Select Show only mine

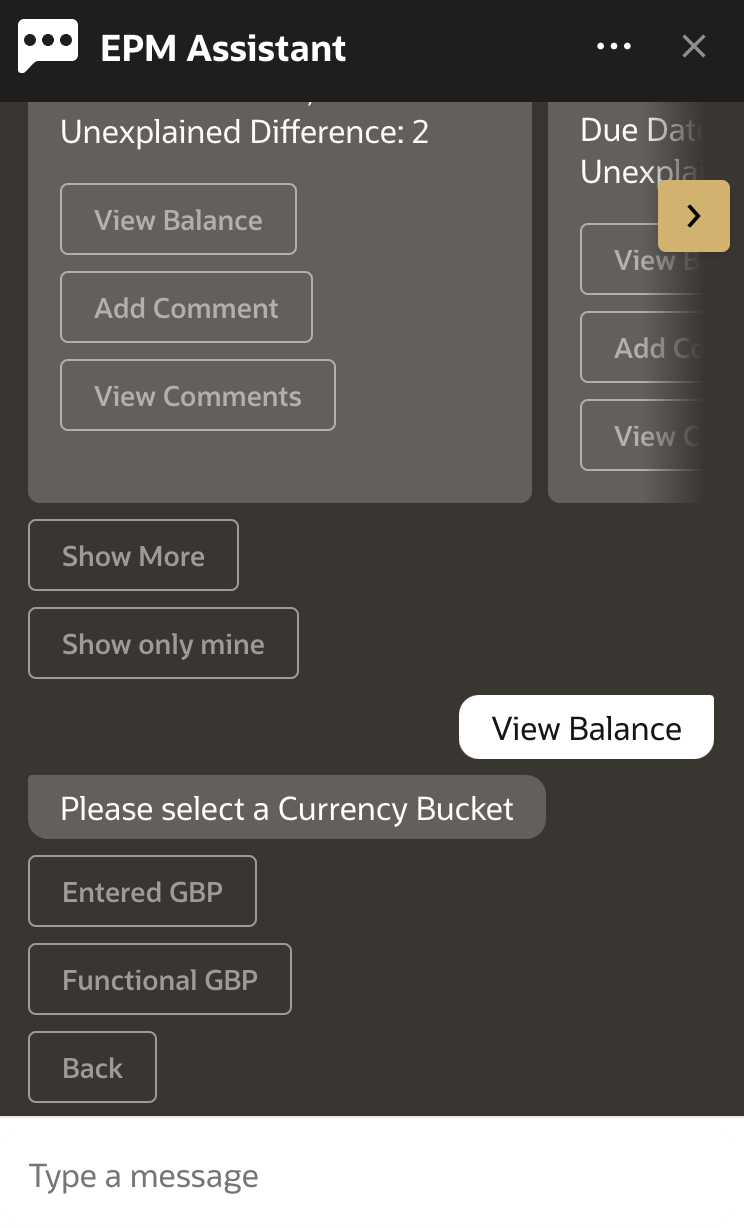163,643
